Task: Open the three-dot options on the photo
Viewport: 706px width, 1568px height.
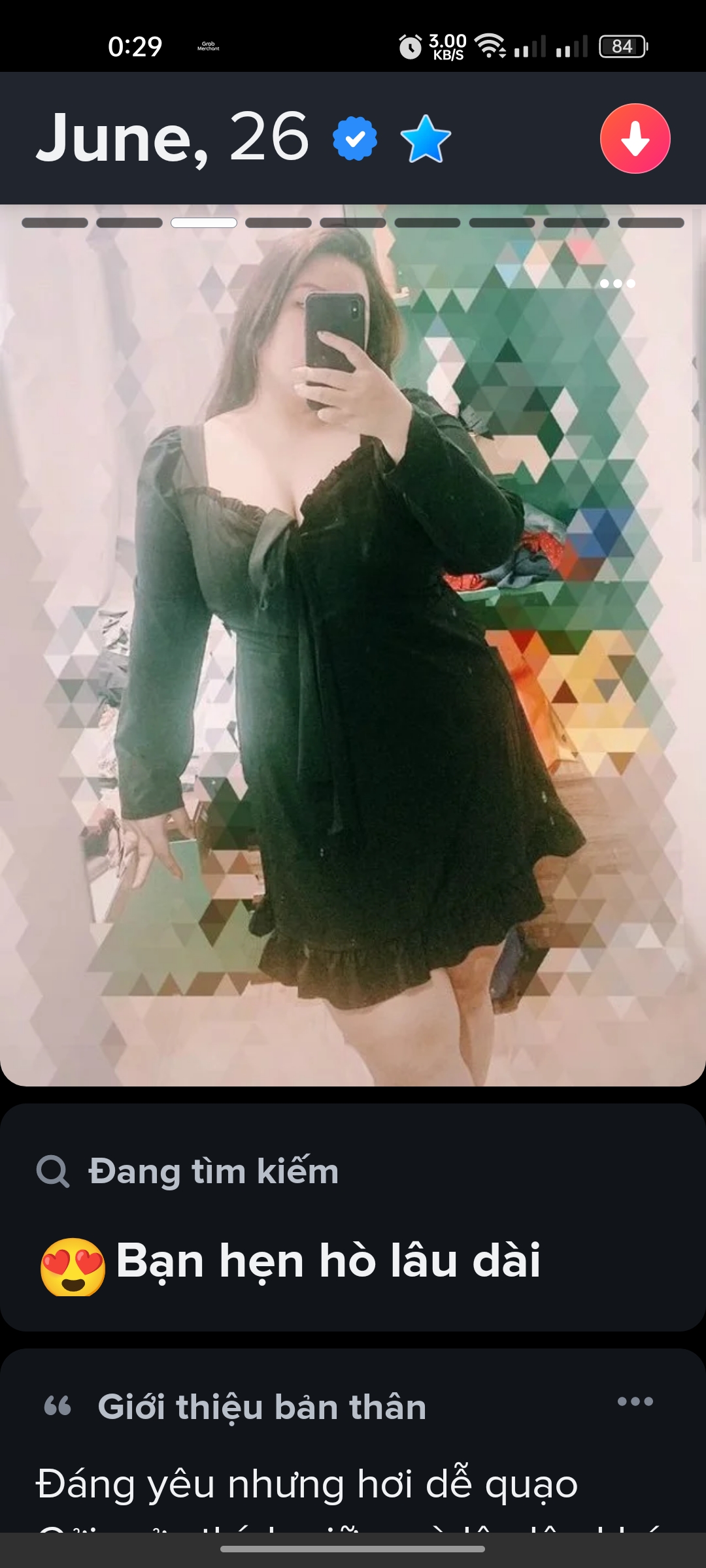Action: coord(617,284)
